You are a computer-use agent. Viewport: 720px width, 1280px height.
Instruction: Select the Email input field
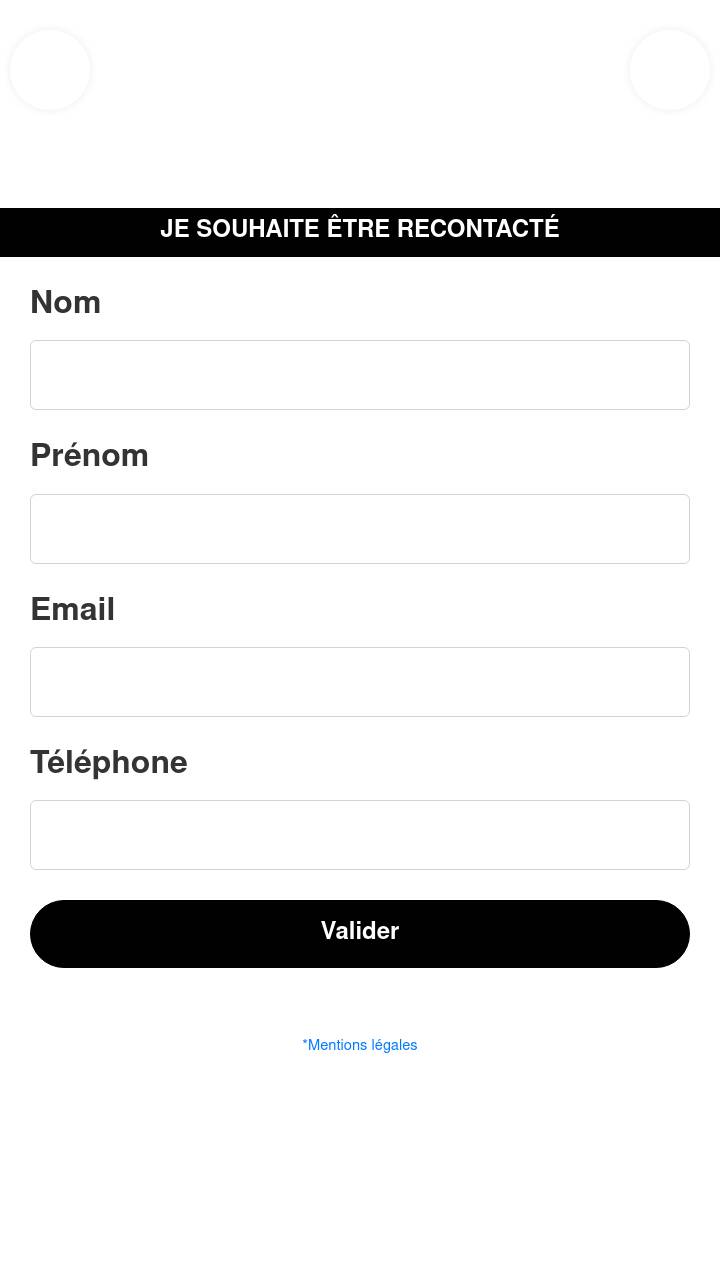tap(360, 682)
